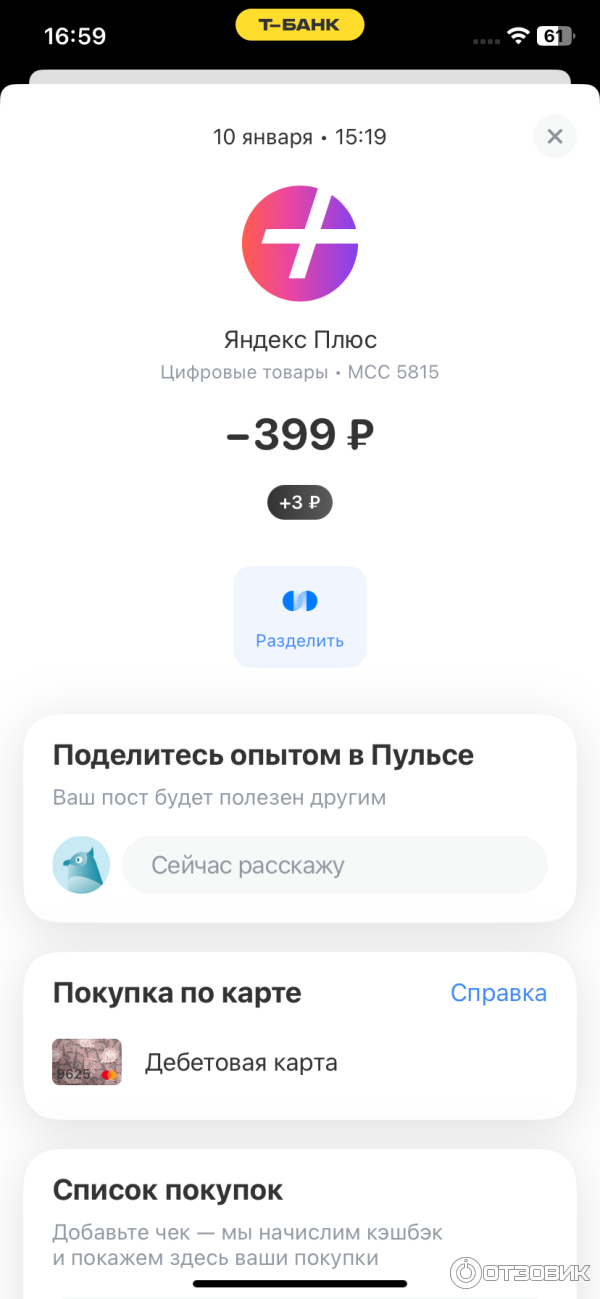Open the Дебетовая карта row
600x1299 pixels.
[x=240, y=1062]
